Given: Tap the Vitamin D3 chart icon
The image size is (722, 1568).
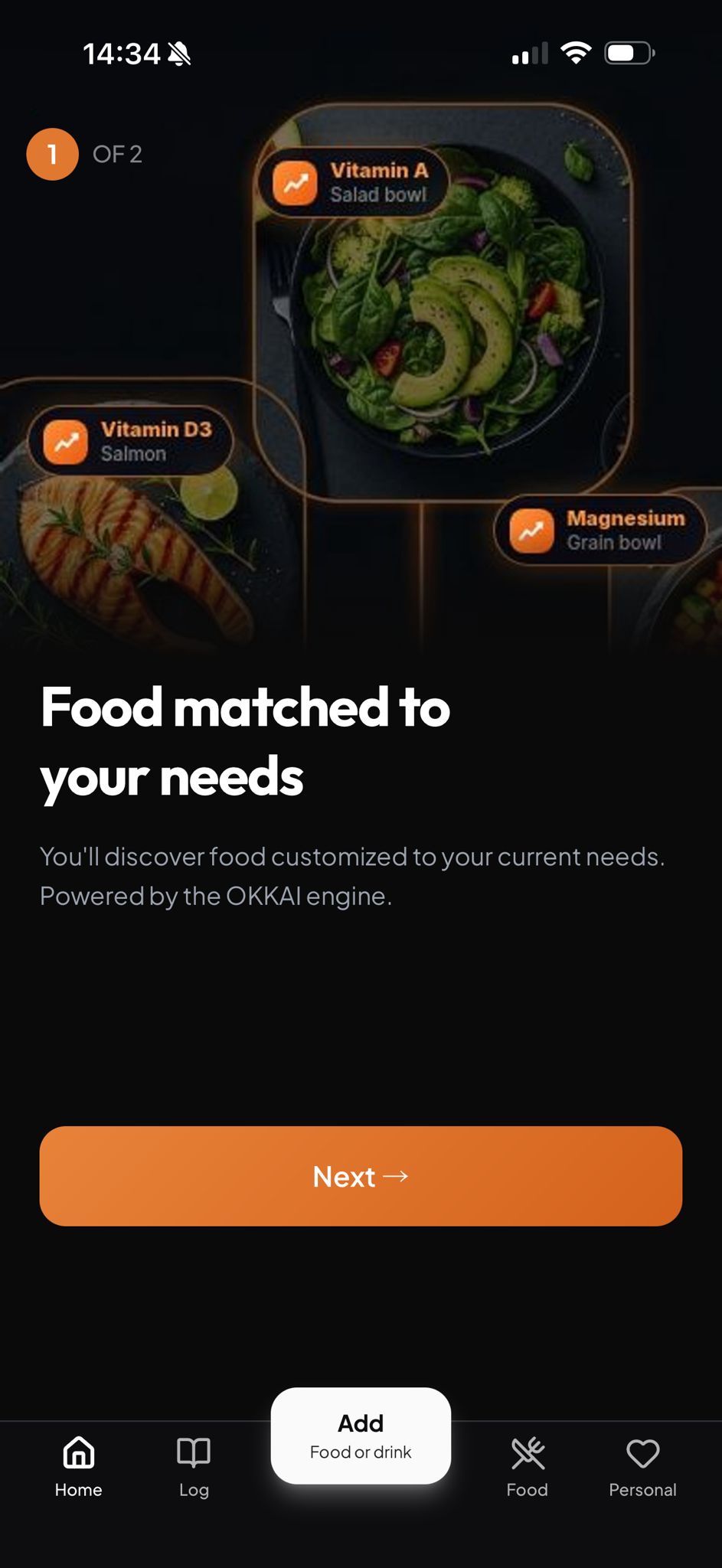Looking at the screenshot, I should tap(66, 440).
